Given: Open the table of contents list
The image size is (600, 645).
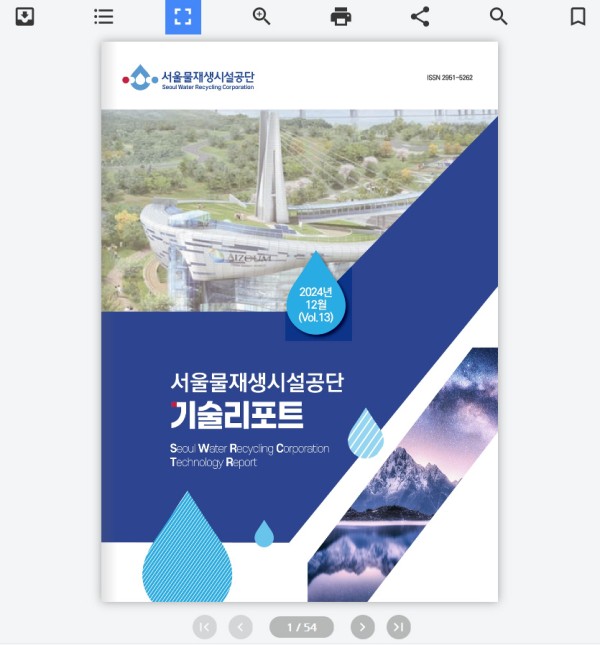Looking at the screenshot, I should click(x=103, y=17).
